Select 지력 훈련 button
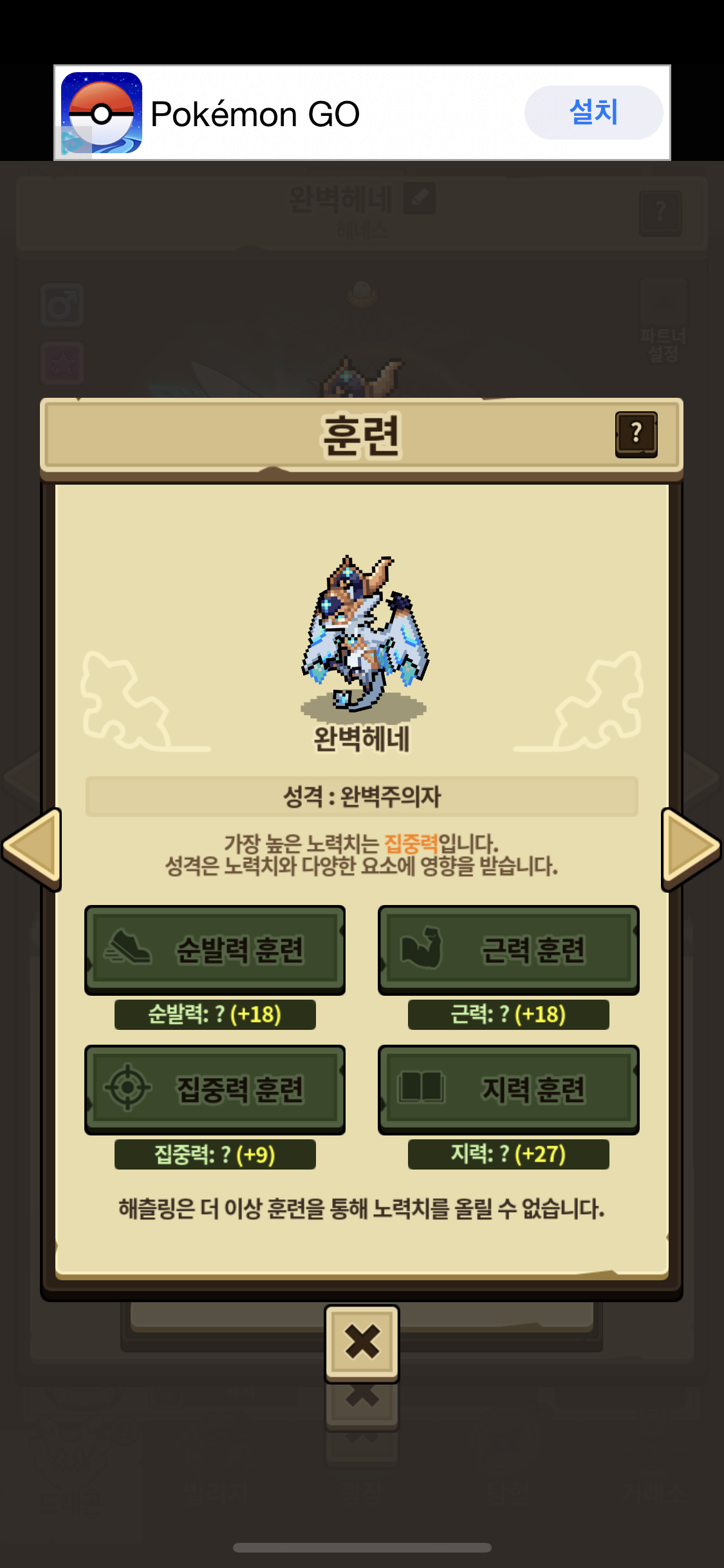724x1568 pixels. click(x=508, y=1090)
